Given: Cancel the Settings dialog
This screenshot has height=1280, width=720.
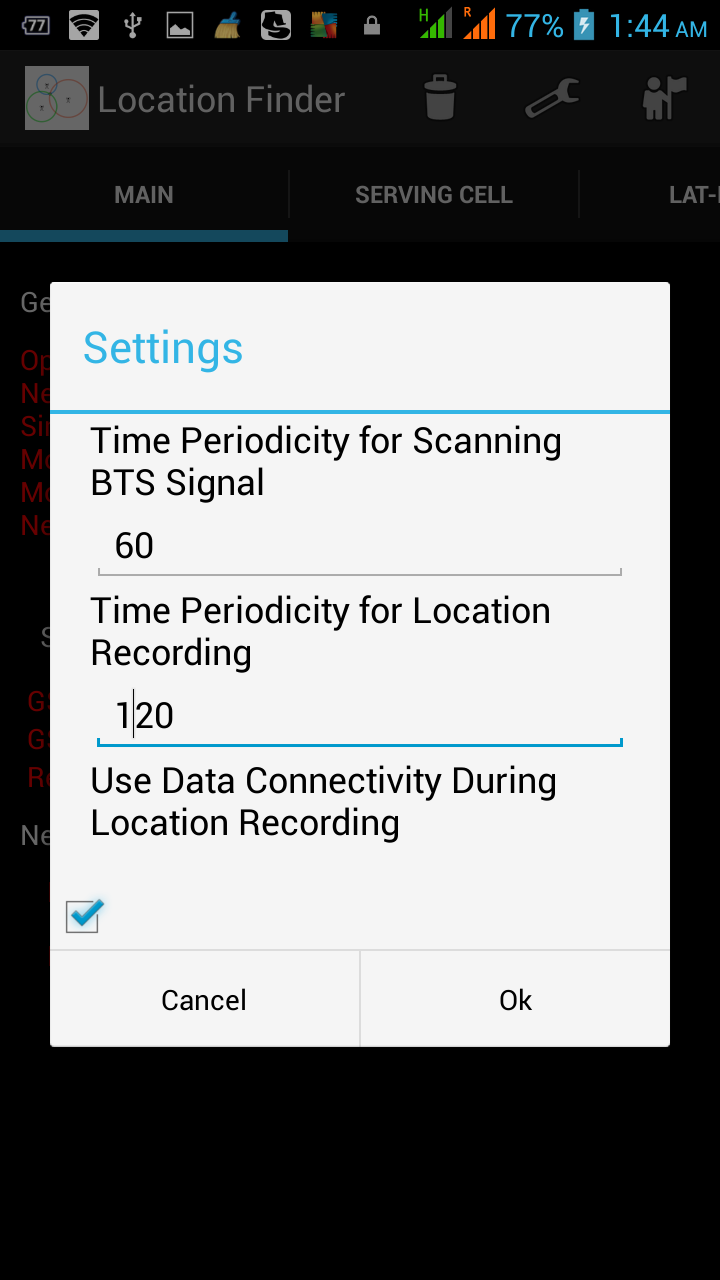Looking at the screenshot, I should (x=204, y=1000).
